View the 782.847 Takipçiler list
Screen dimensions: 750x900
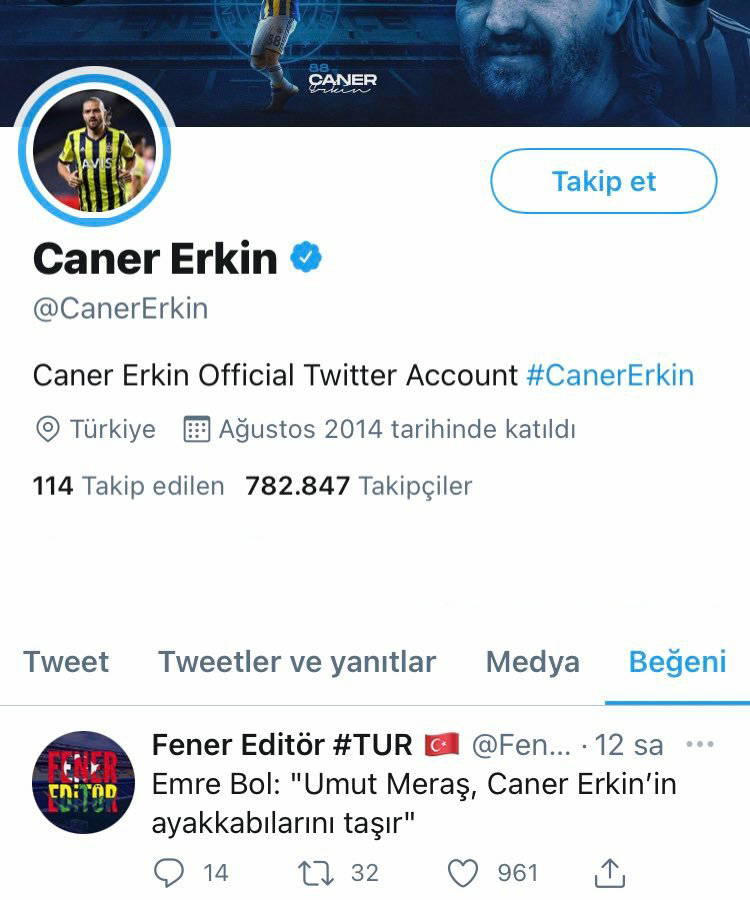358,487
